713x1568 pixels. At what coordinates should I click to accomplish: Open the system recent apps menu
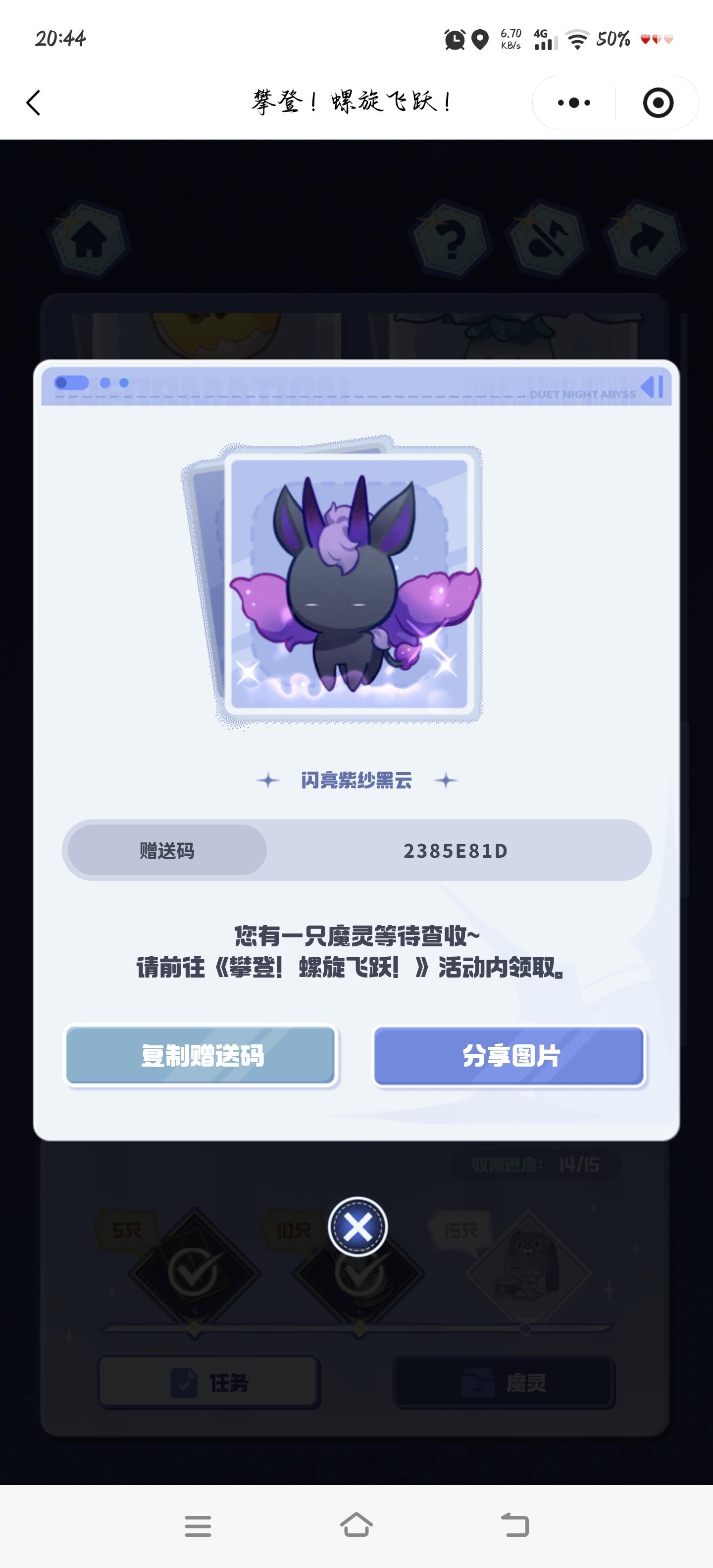tap(198, 1525)
